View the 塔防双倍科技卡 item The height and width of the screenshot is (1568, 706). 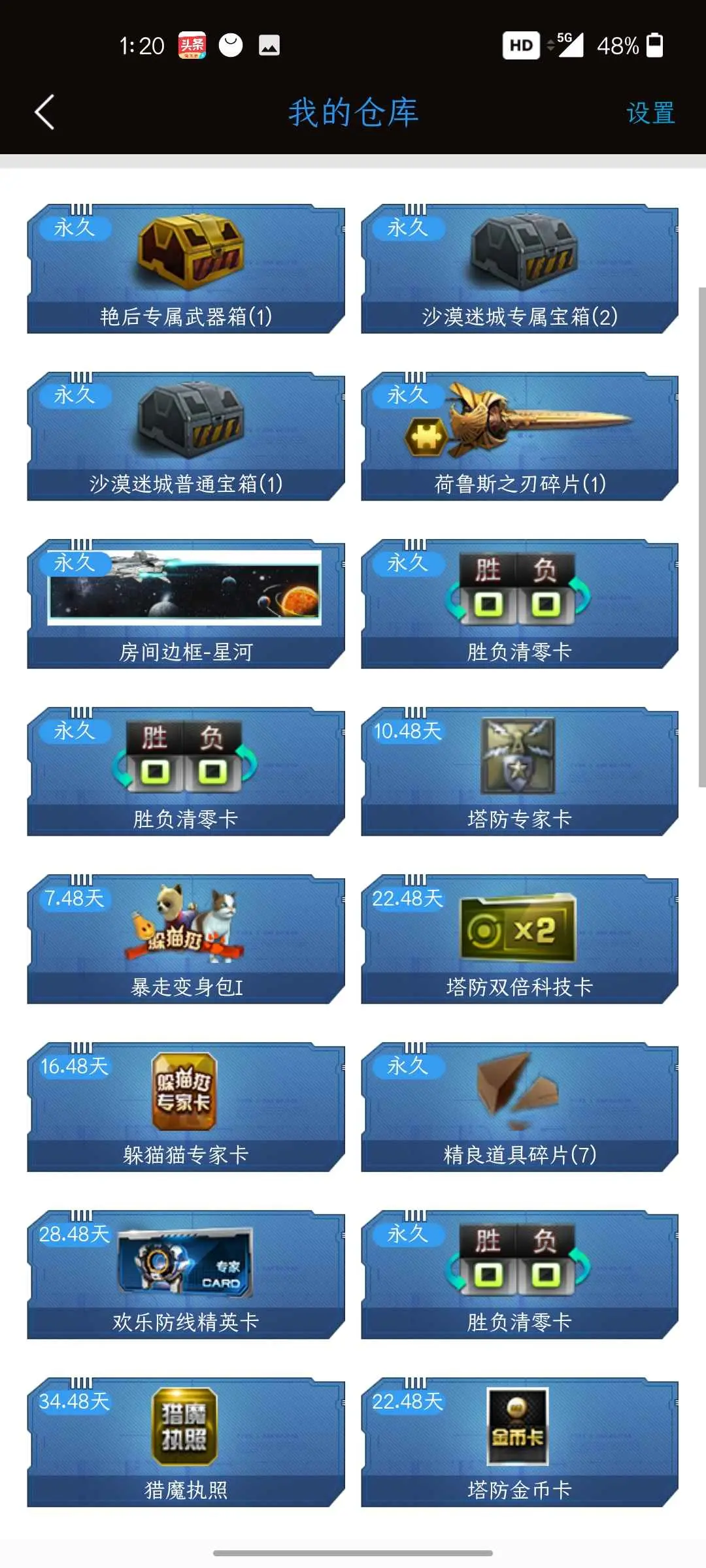click(x=520, y=939)
